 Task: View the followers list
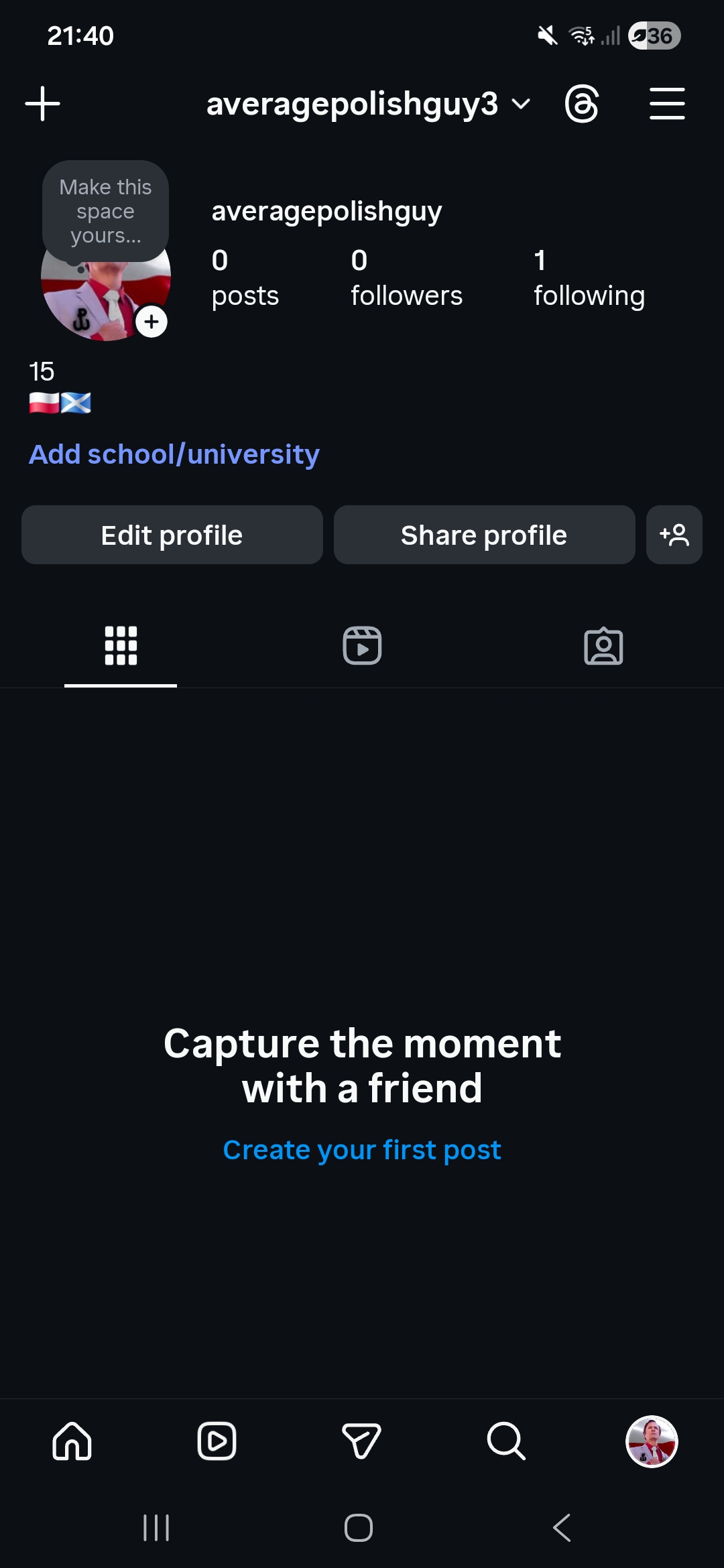(406, 278)
